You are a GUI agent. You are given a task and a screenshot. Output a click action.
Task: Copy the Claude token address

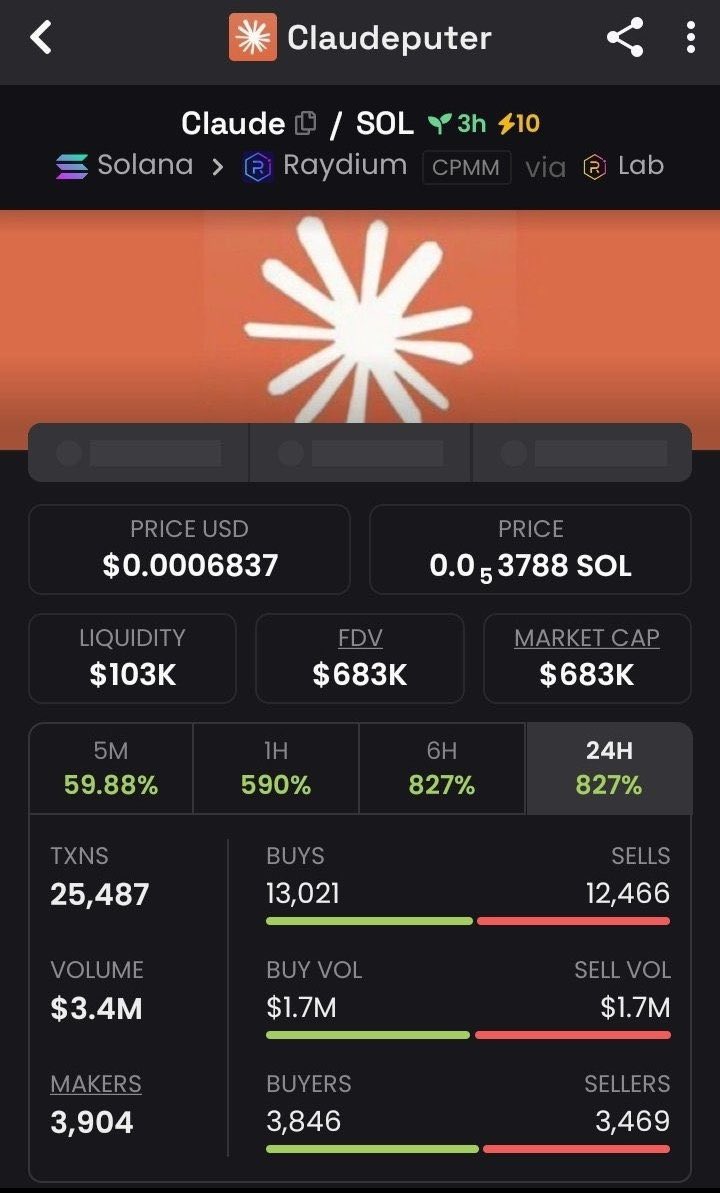[x=305, y=123]
